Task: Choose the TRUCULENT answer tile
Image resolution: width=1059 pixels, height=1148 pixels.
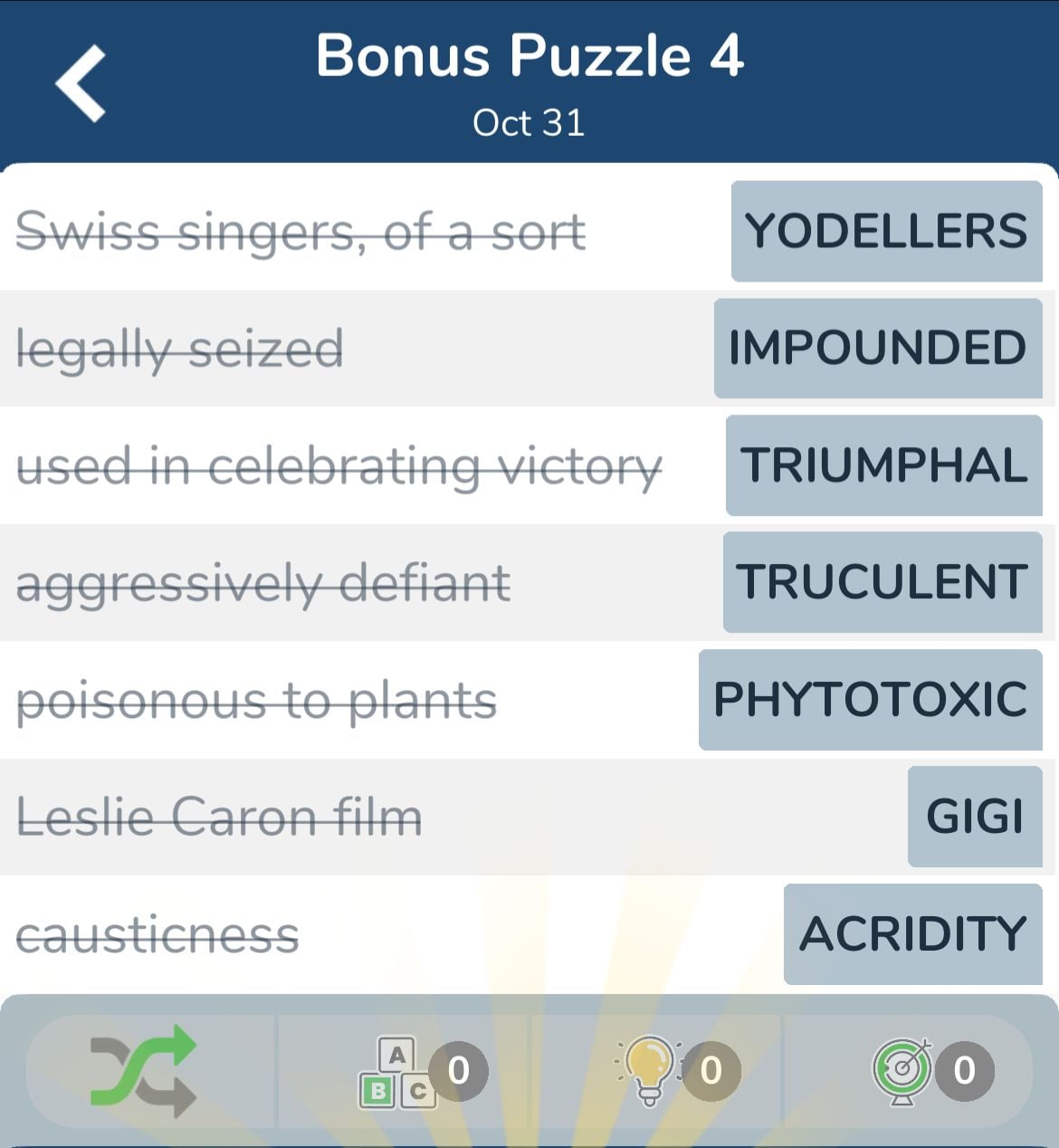Action: pos(882,582)
